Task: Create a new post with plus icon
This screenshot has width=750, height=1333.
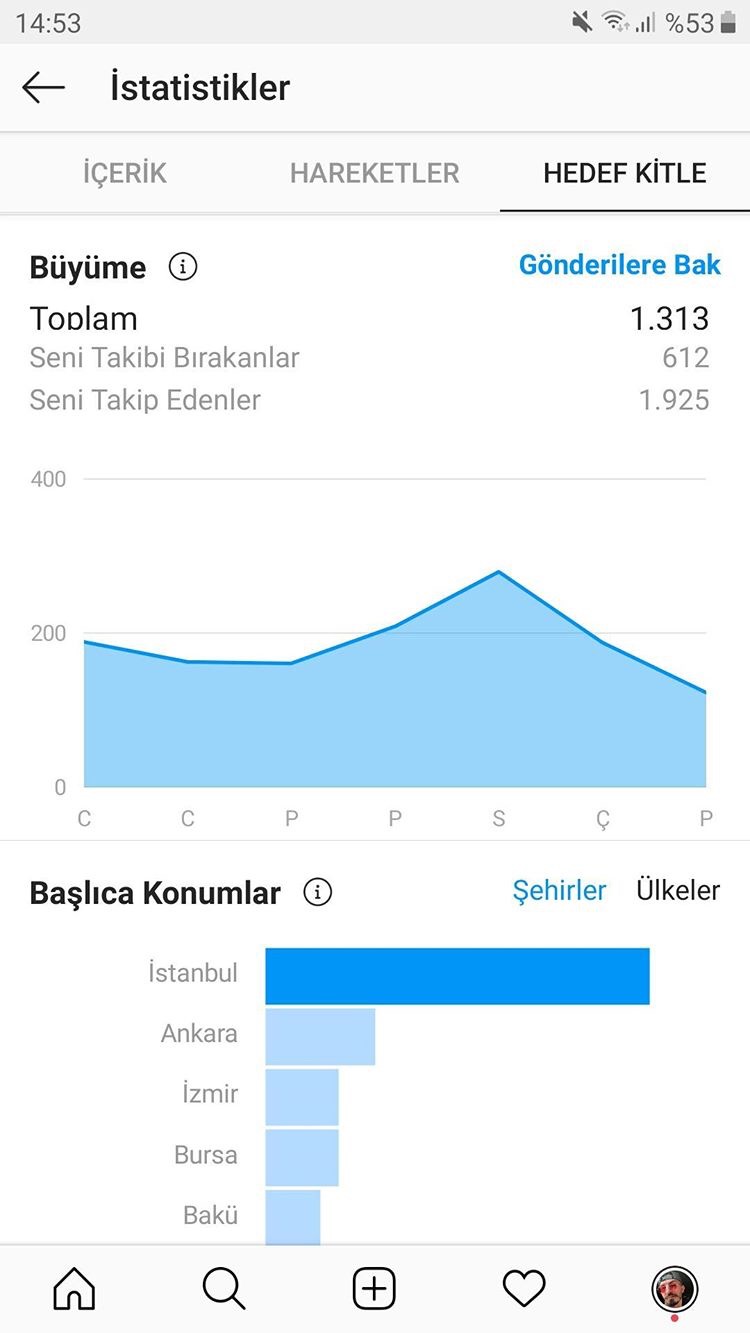Action: coord(374,1288)
